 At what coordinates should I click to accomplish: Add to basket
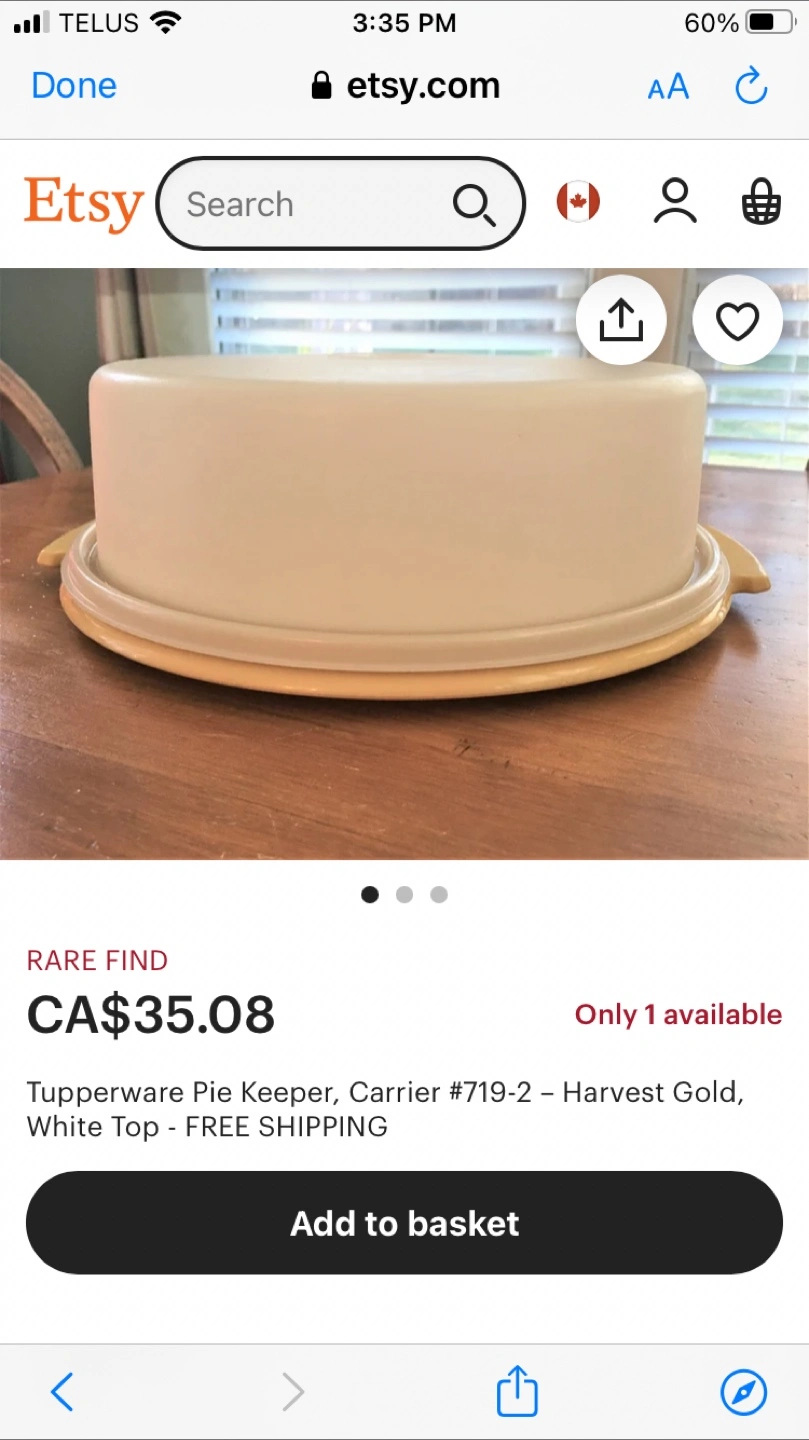[x=404, y=1223]
